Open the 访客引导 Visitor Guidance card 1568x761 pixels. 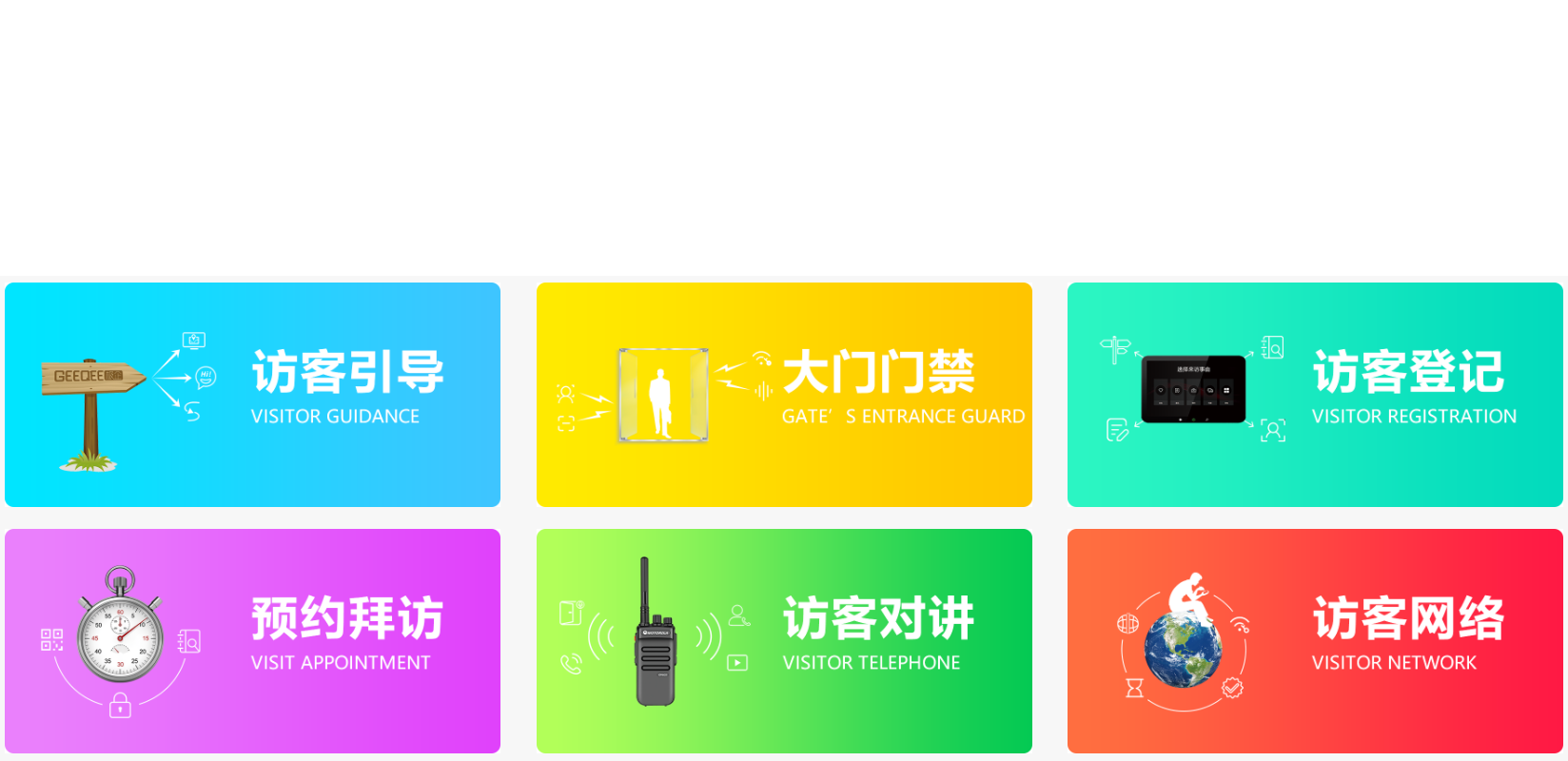coord(252,395)
